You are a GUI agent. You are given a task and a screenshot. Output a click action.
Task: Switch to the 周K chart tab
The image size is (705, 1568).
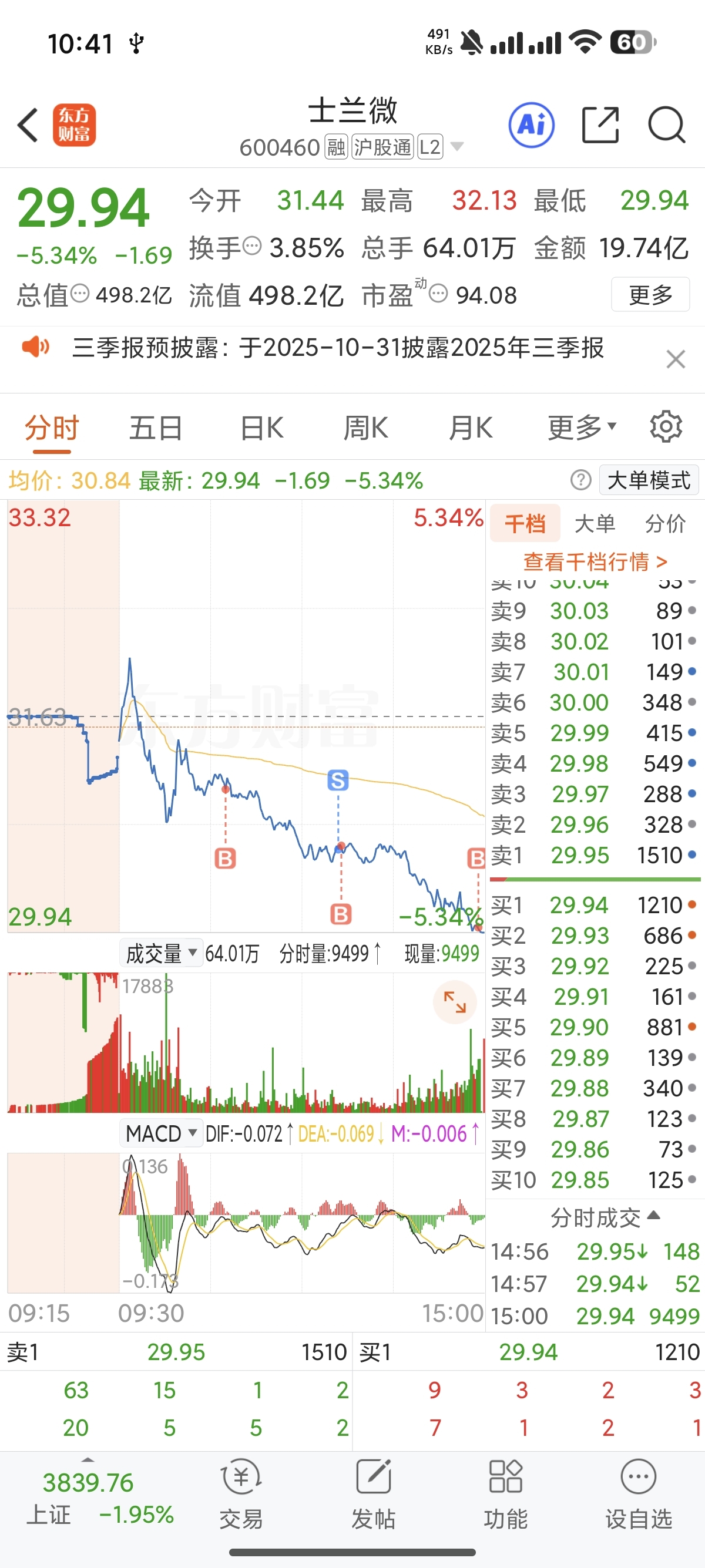click(366, 428)
